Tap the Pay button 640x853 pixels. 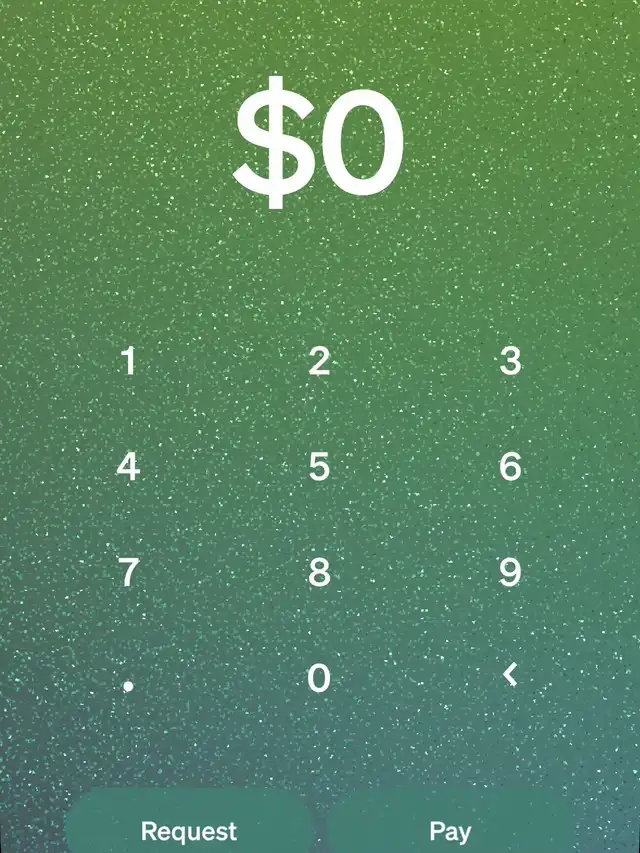[450, 830]
